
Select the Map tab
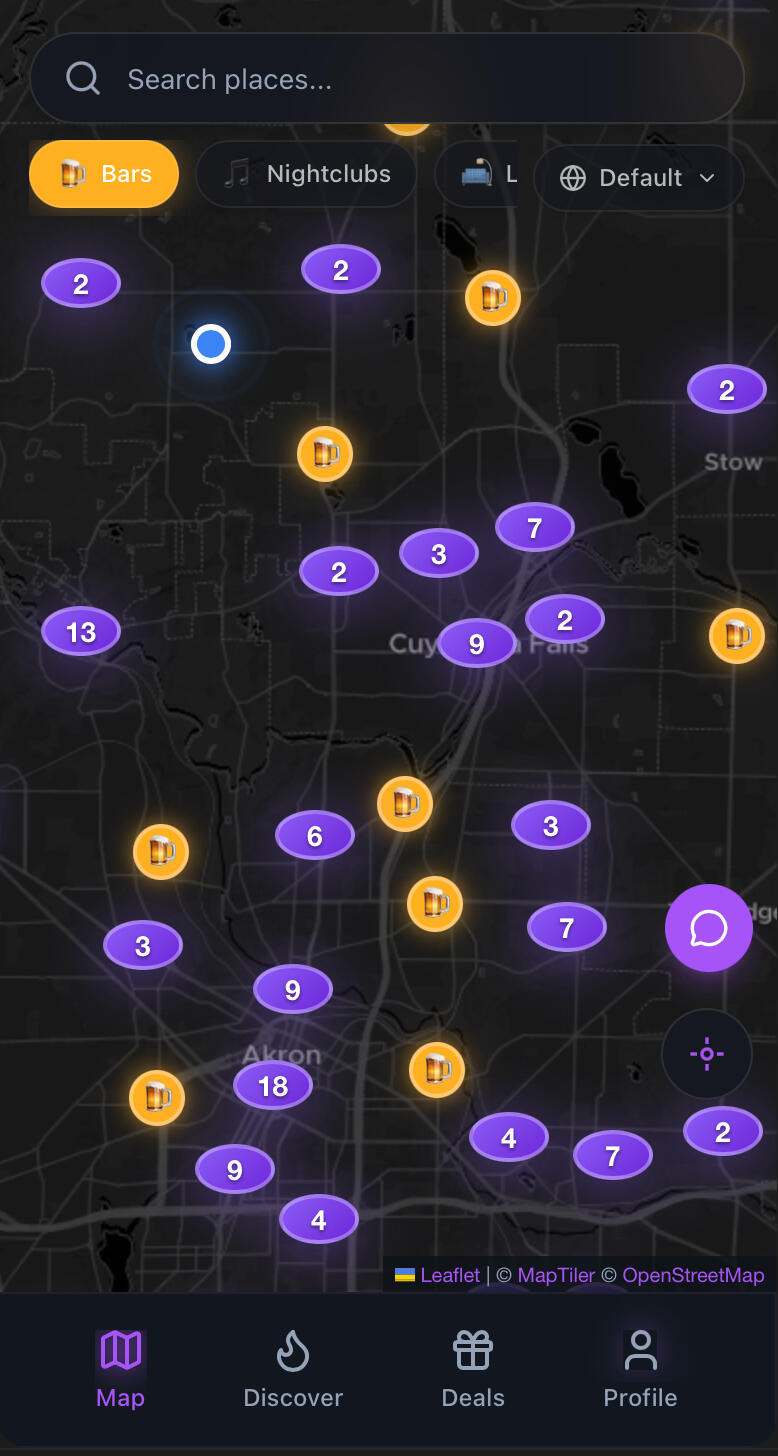tap(120, 1370)
